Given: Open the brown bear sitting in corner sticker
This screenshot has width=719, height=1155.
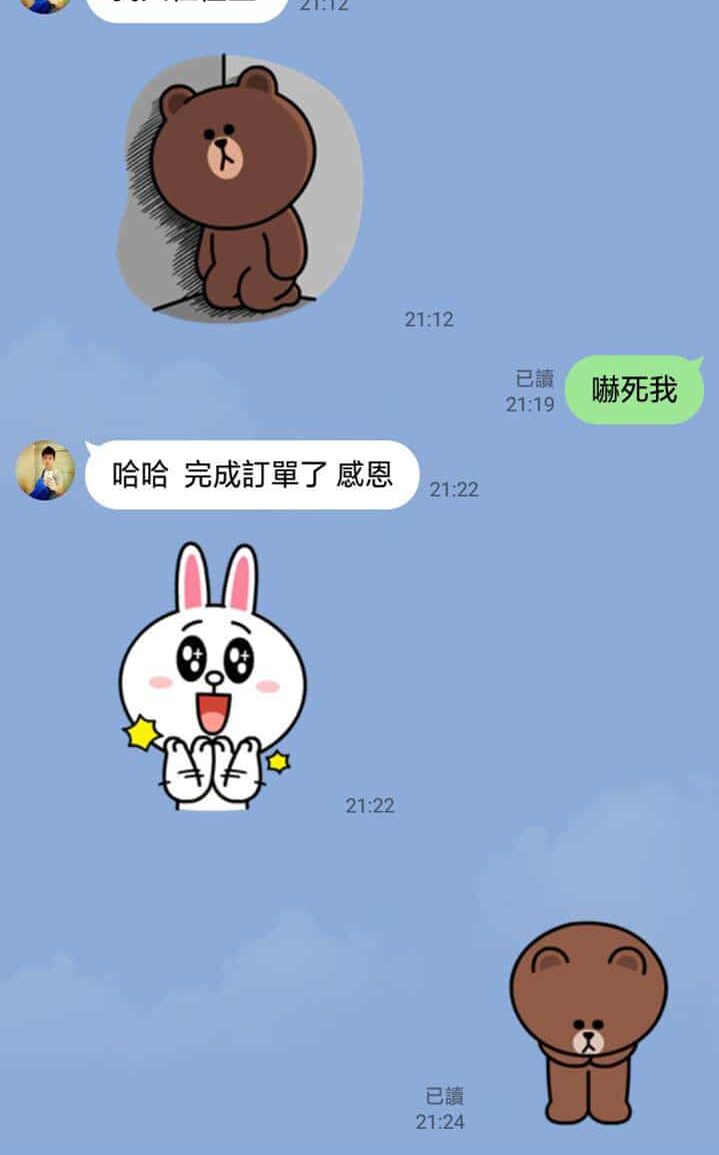Looking at the screenshot, I should pos(240,190).
